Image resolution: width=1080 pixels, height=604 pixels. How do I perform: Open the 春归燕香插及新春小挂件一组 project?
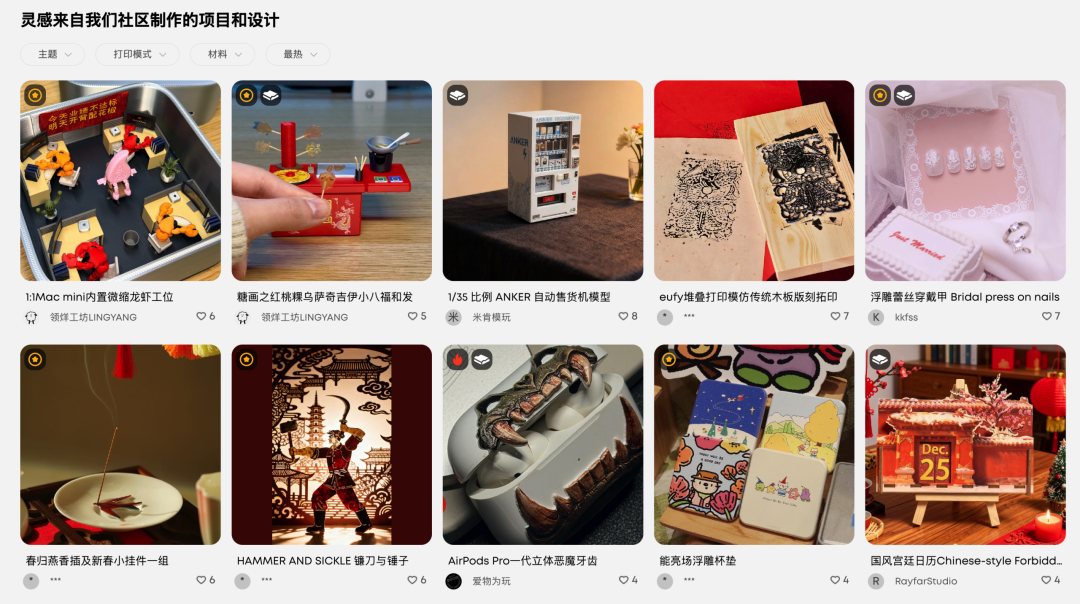[120, 444]
